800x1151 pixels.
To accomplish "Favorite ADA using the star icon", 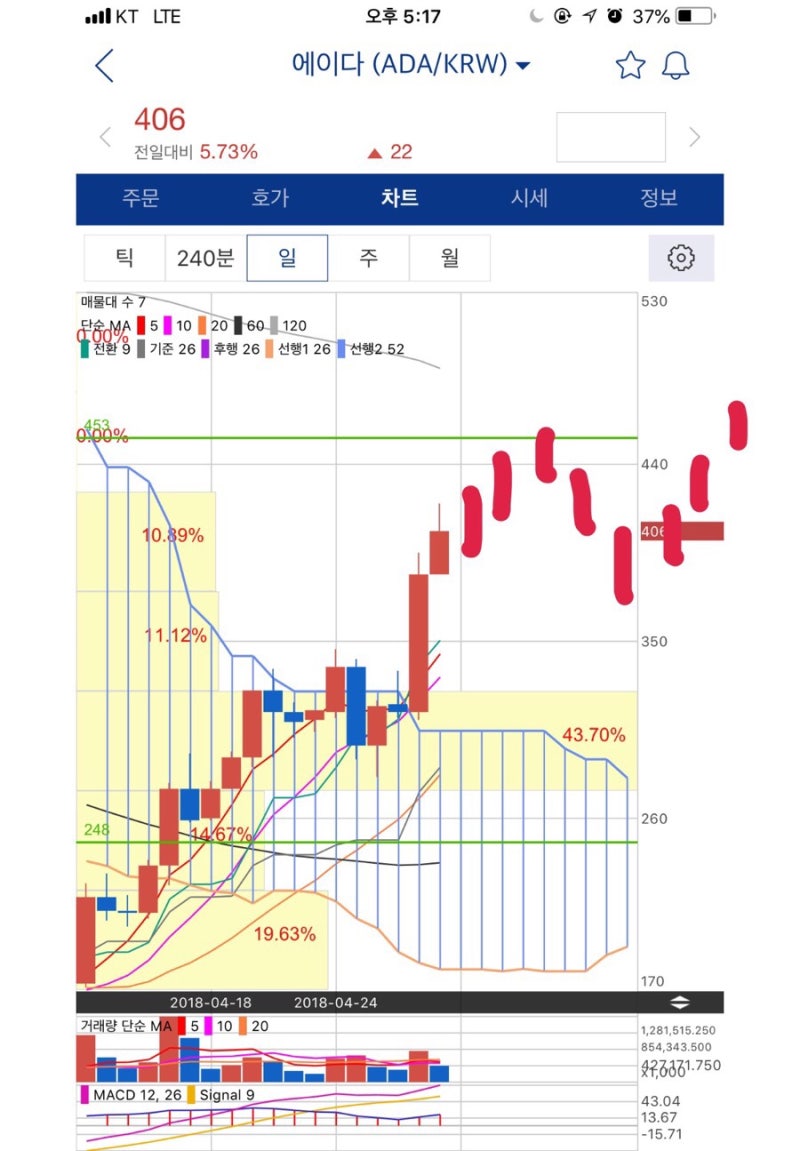I will coord(629,64).
